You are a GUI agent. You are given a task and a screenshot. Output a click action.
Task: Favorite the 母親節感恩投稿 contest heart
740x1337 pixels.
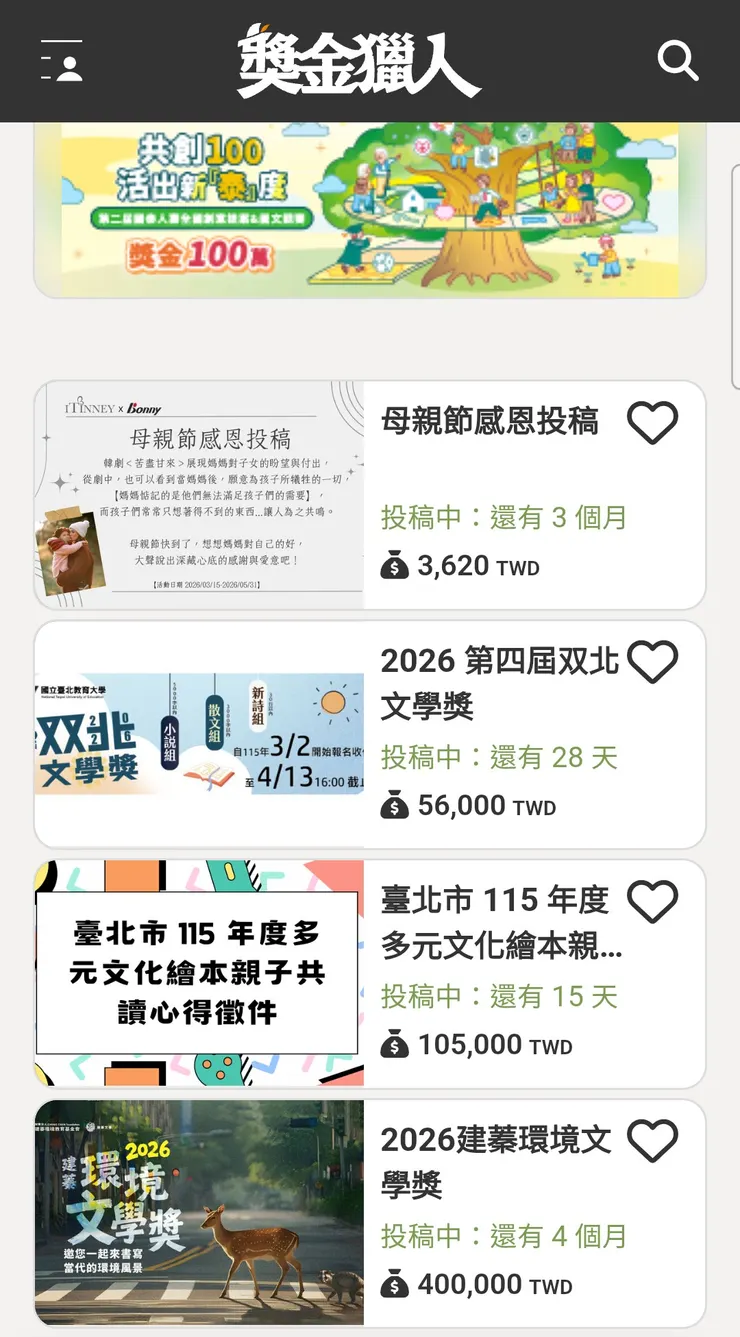click(x=652, y=422)
